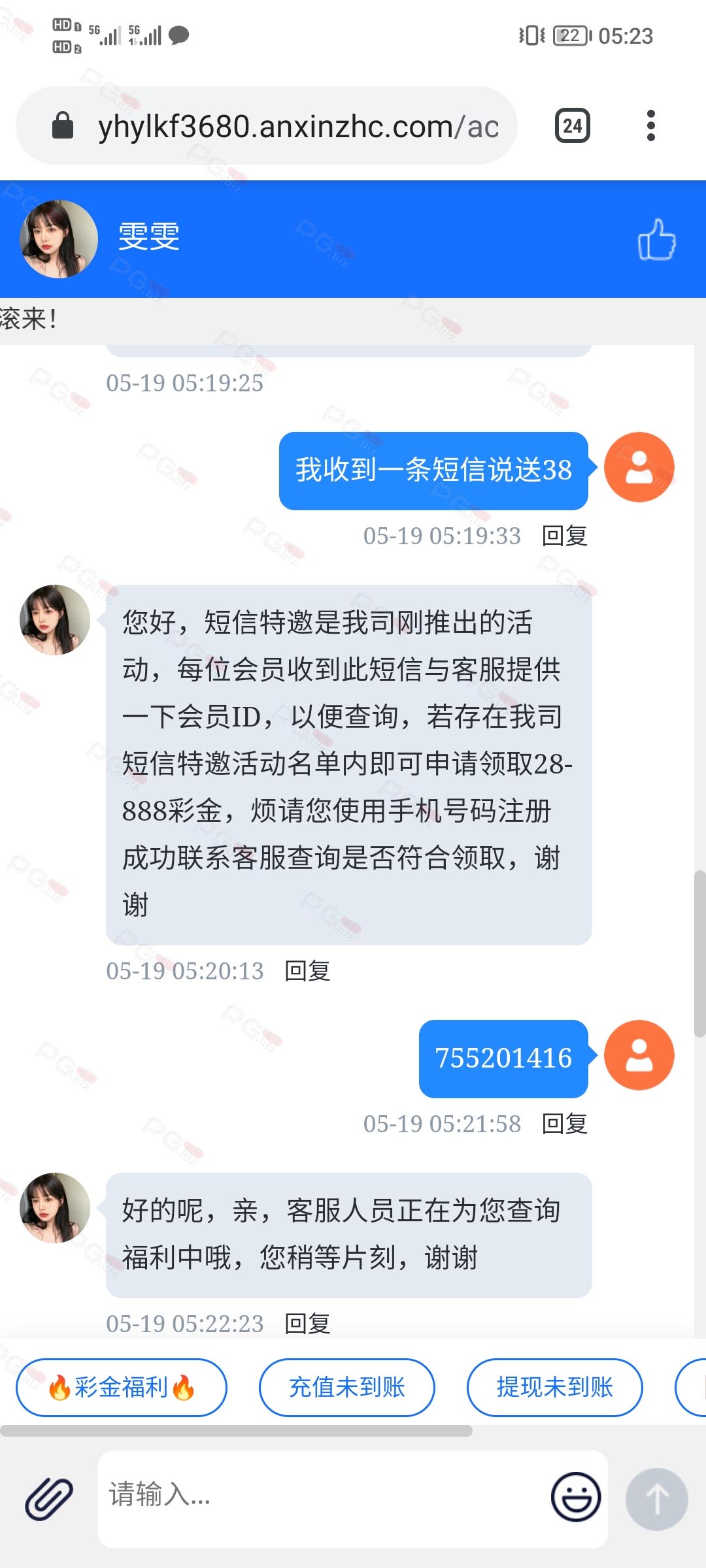
Task: Give a thumbs-up rating to agent 雯雯
Action: [x=657, y=239]
